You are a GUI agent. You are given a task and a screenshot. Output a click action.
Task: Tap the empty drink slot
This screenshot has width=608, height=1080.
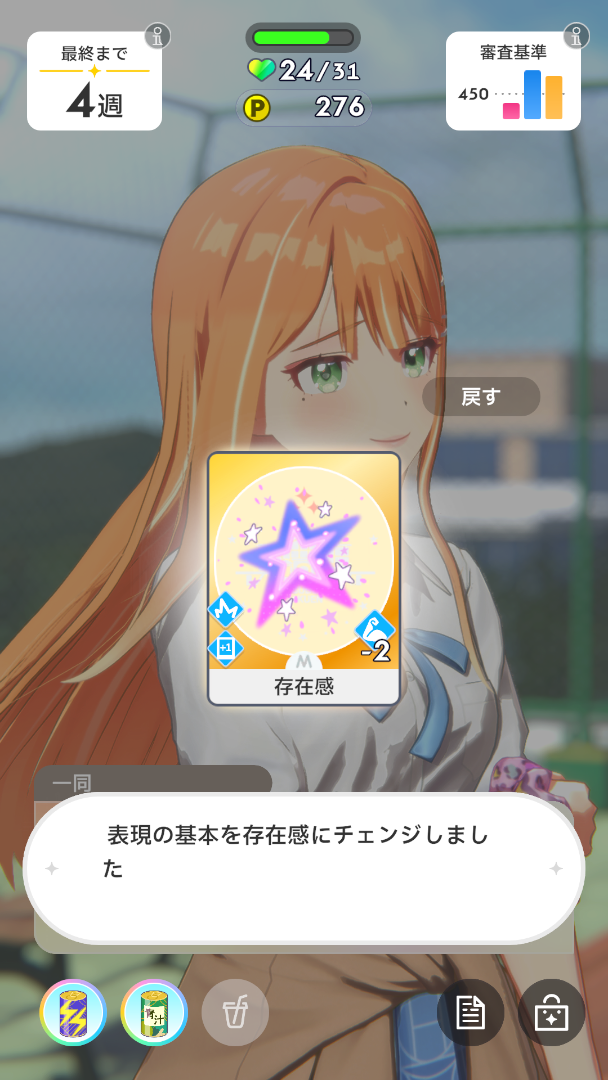click(235, 1012)
